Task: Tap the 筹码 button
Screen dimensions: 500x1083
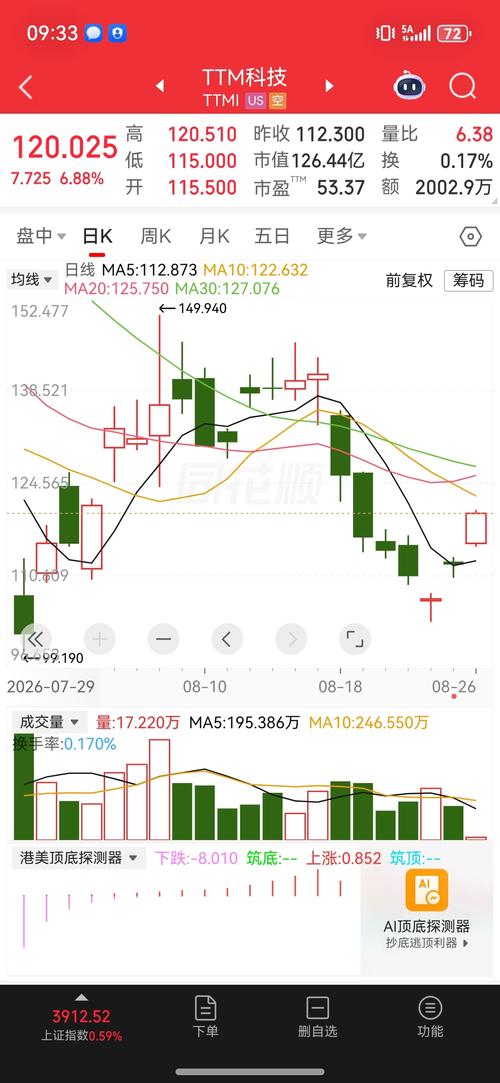Action: point(468,280)
